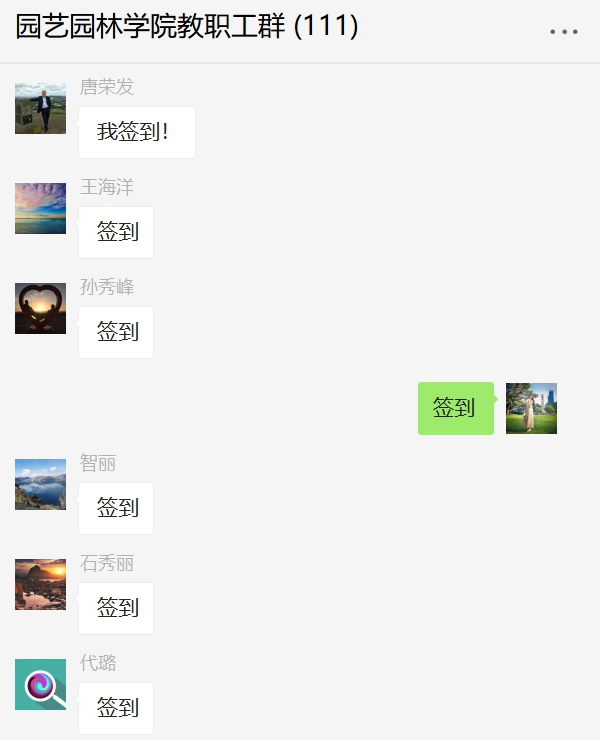Open 智丽's avatar
601x741 pixels.
(40, 485)
